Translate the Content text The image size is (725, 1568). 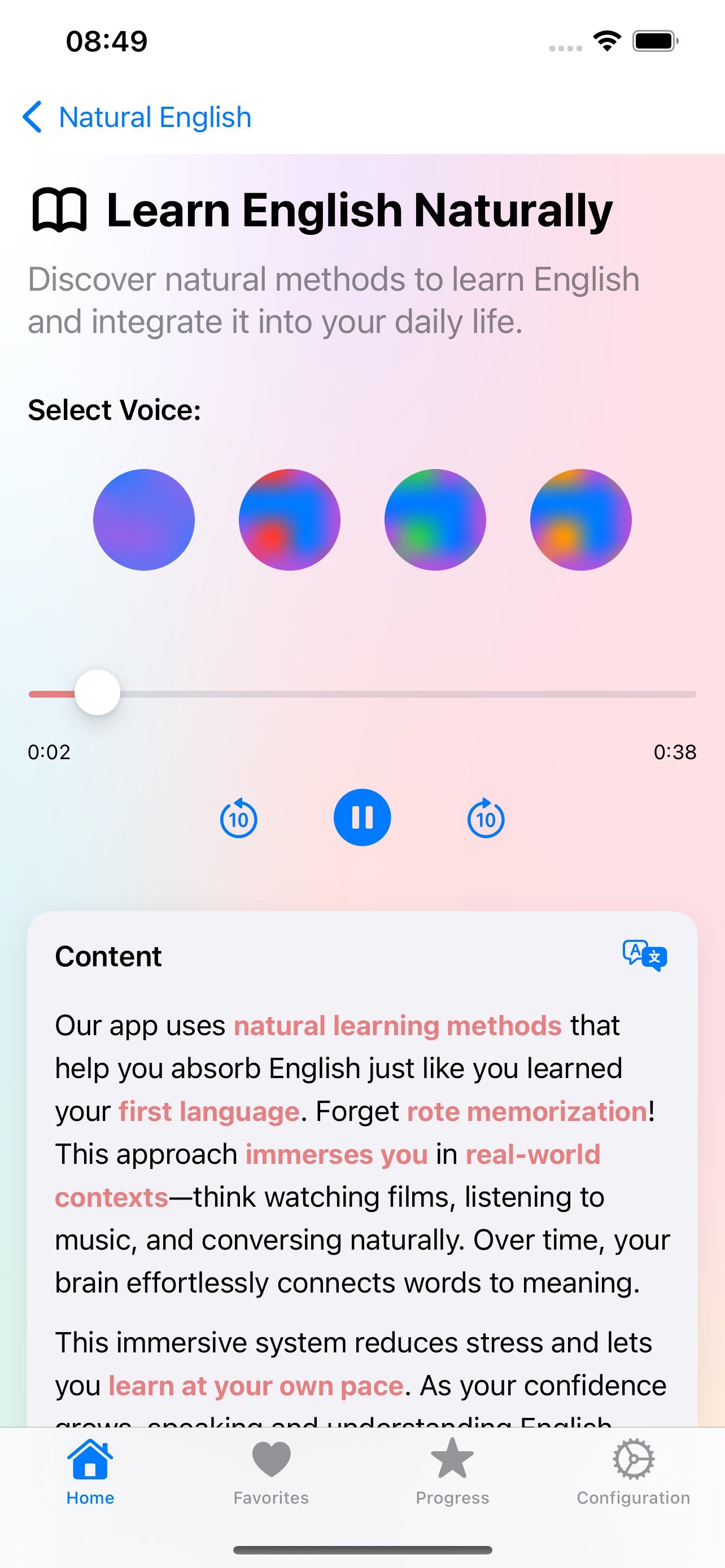pyautogui.click(x=645, y=956)
